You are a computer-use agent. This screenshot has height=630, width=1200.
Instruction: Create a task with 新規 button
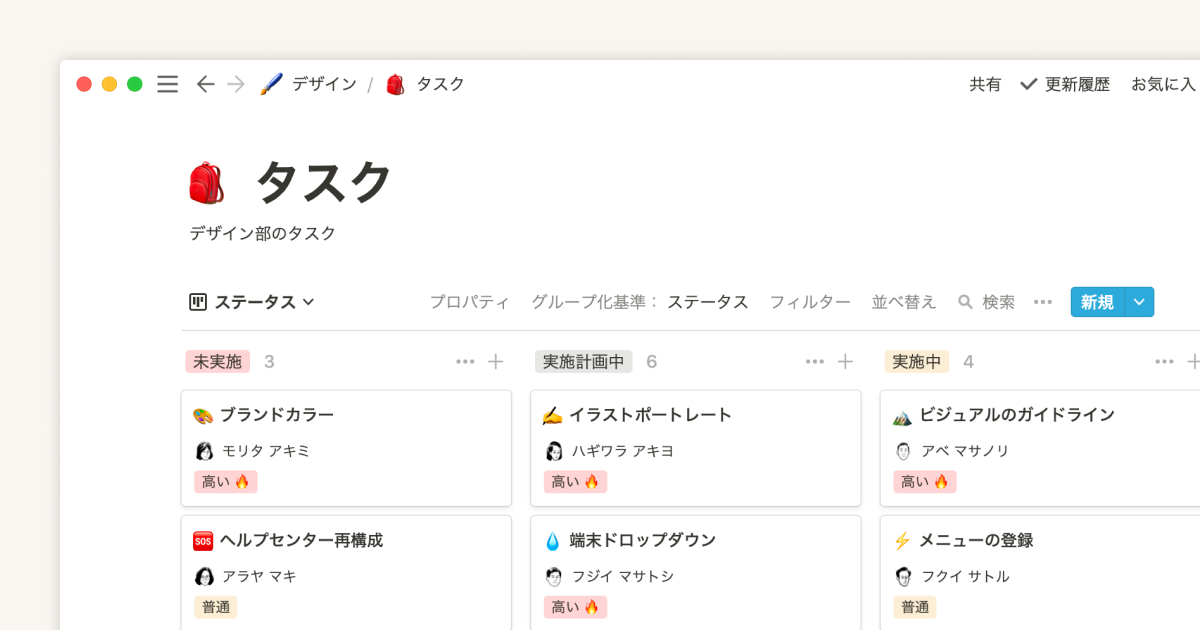coord(1097,302)
